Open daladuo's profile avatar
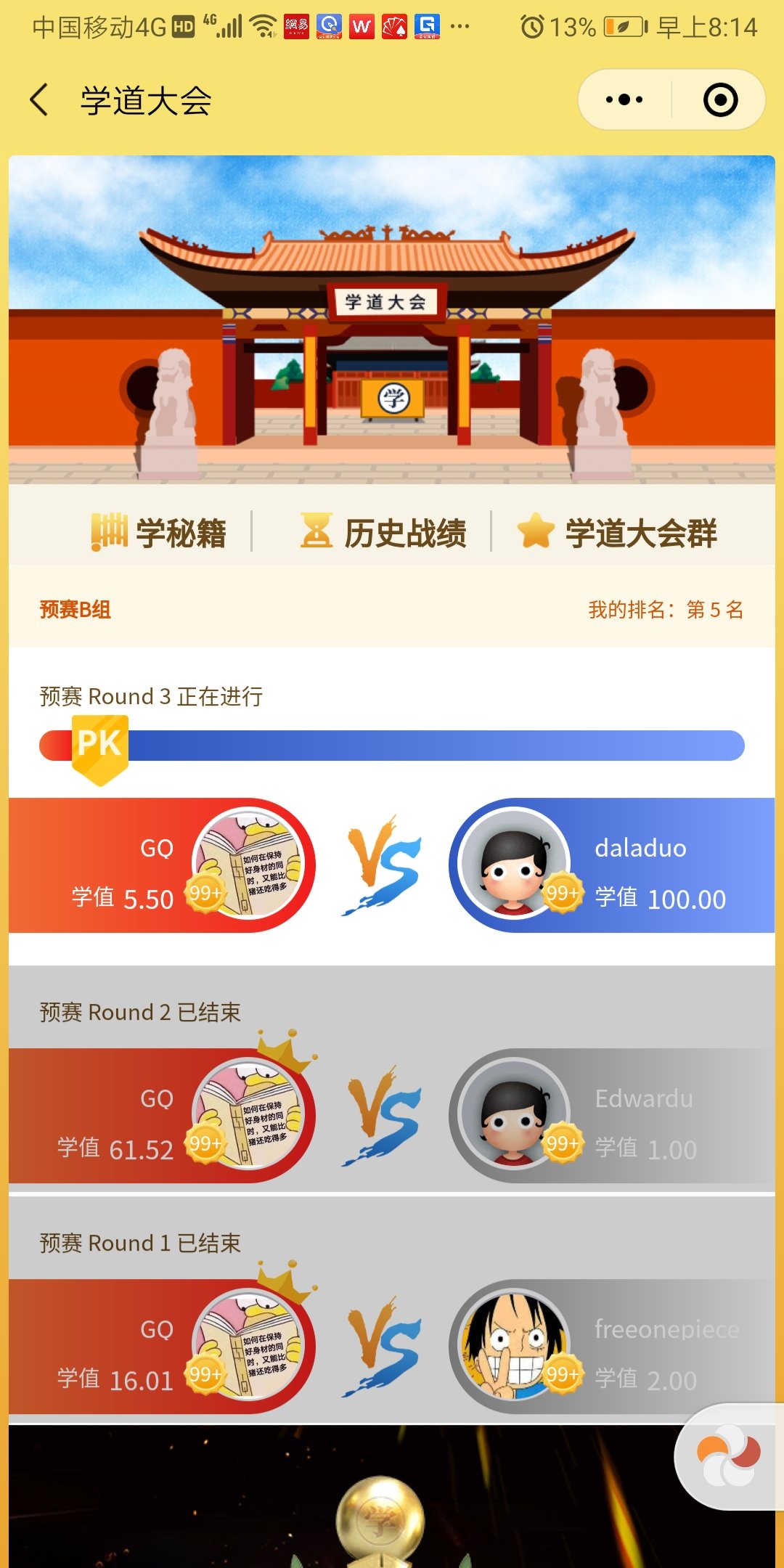Image resolution: width=784 pixels, height=1568 pixels. [514, 864]
